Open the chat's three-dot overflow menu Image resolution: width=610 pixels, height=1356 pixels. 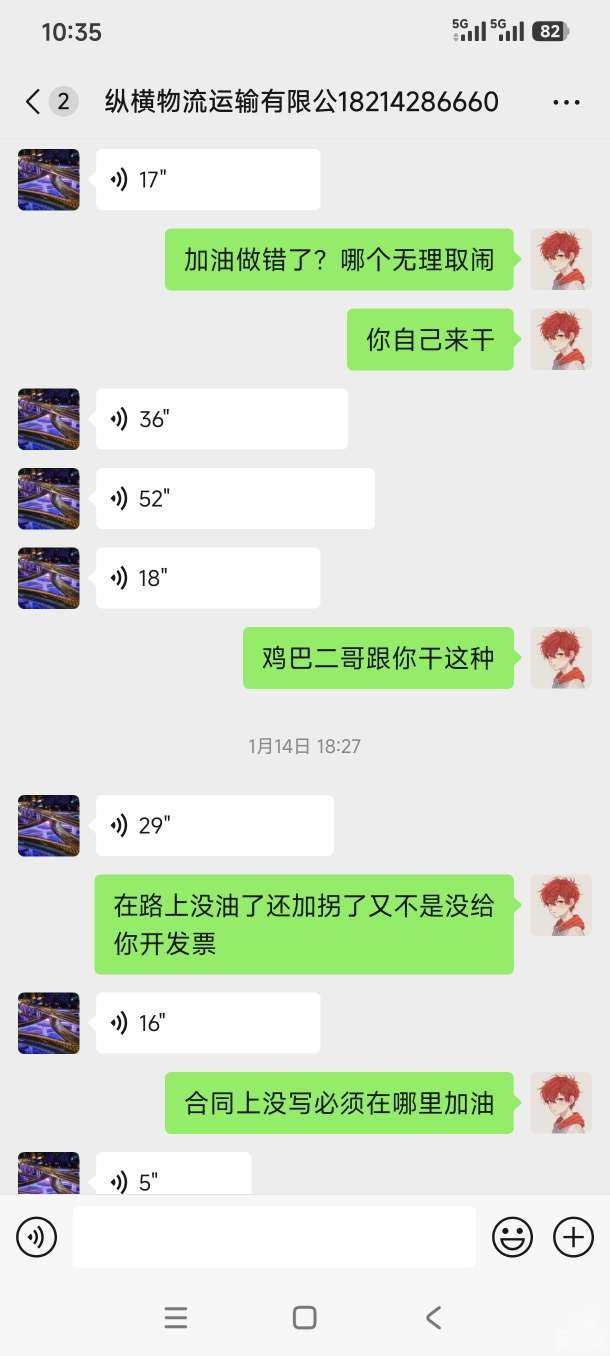point(566,102)
